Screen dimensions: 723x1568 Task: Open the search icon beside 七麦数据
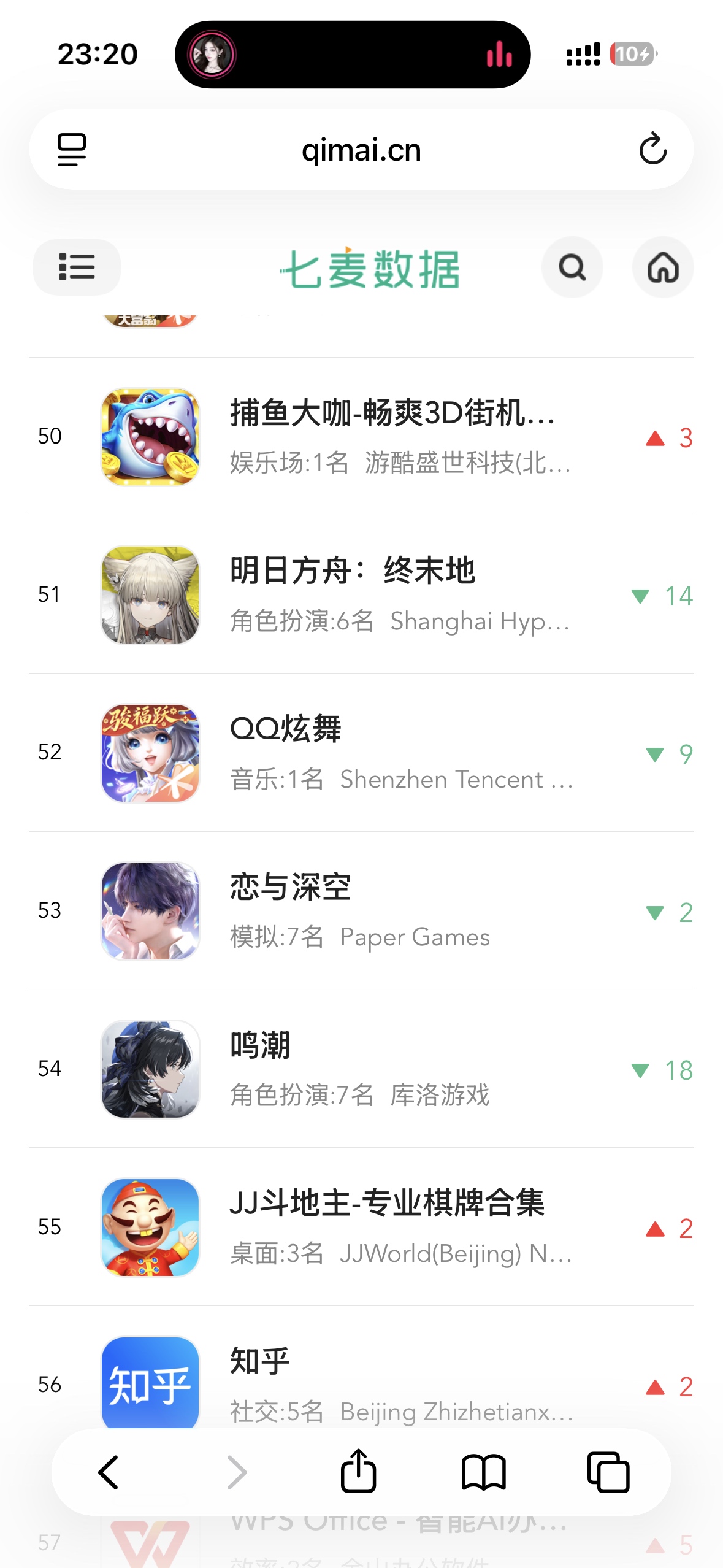point(572,267)
